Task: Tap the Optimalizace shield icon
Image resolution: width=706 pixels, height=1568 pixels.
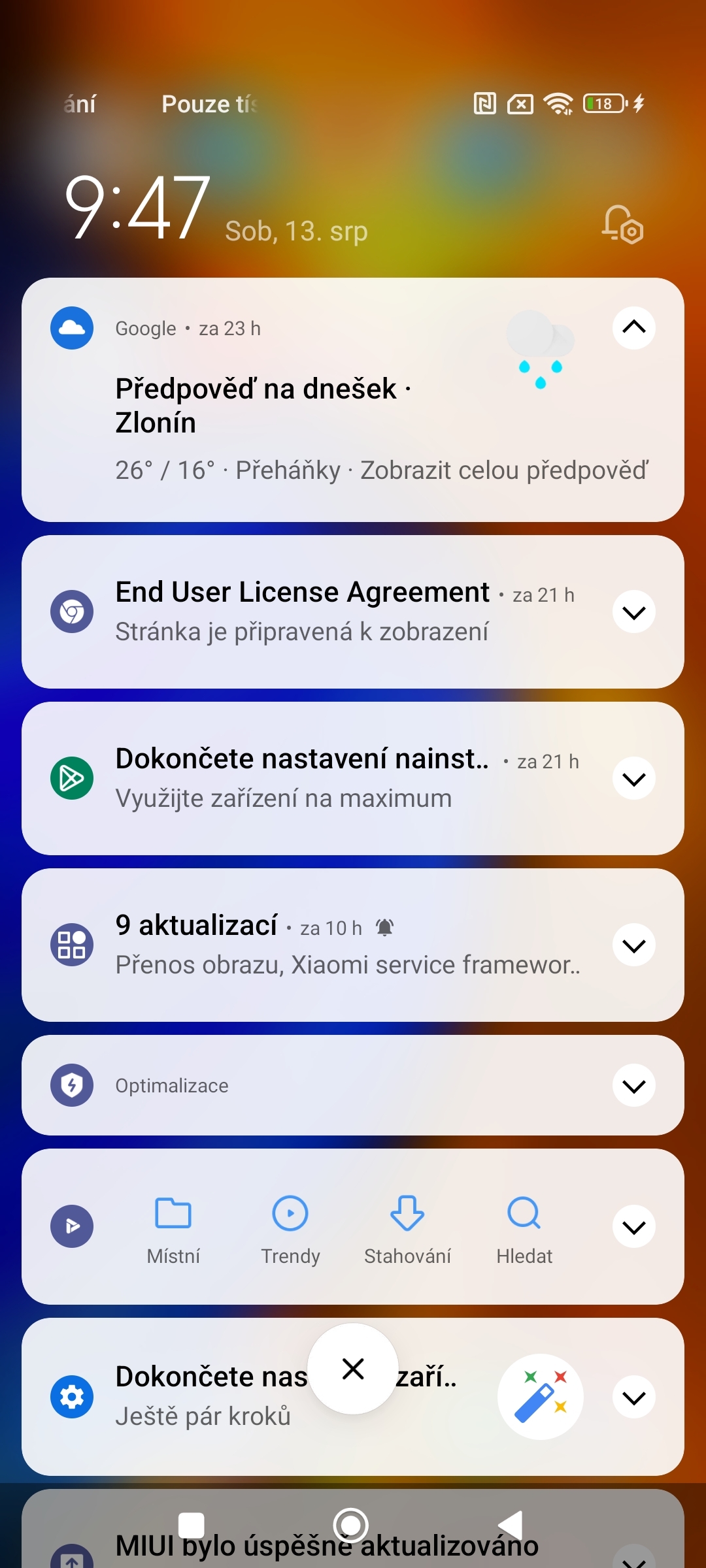Action: click(71, 1085)
